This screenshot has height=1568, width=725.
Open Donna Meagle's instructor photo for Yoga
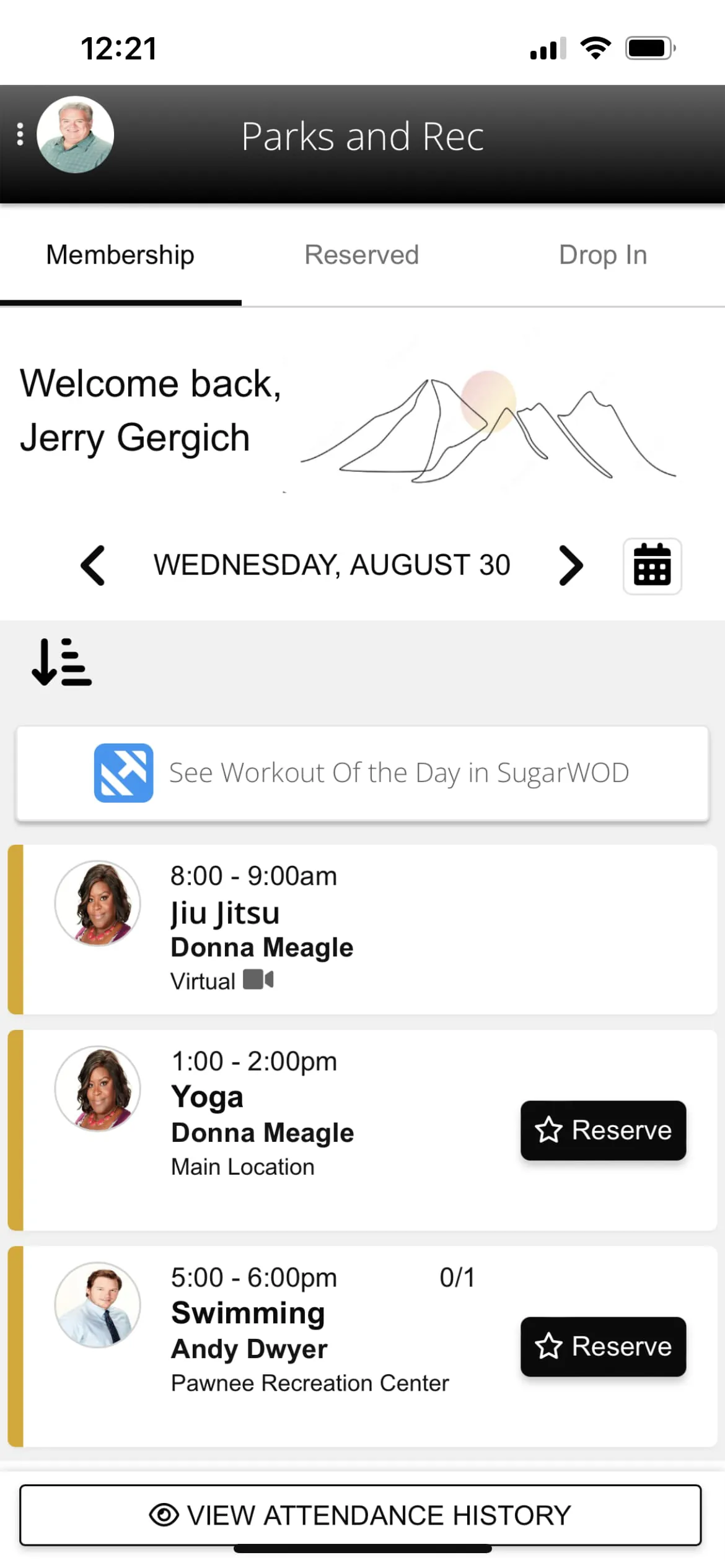point(97,1089)
